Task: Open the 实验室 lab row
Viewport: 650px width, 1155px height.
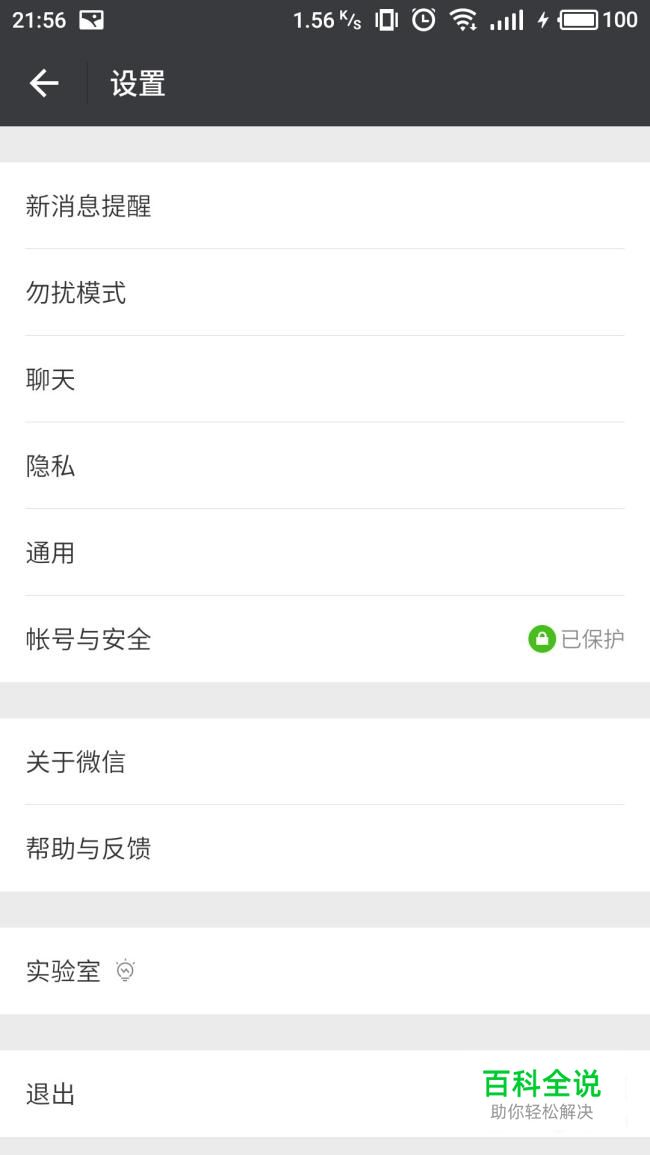Action: 325,971
